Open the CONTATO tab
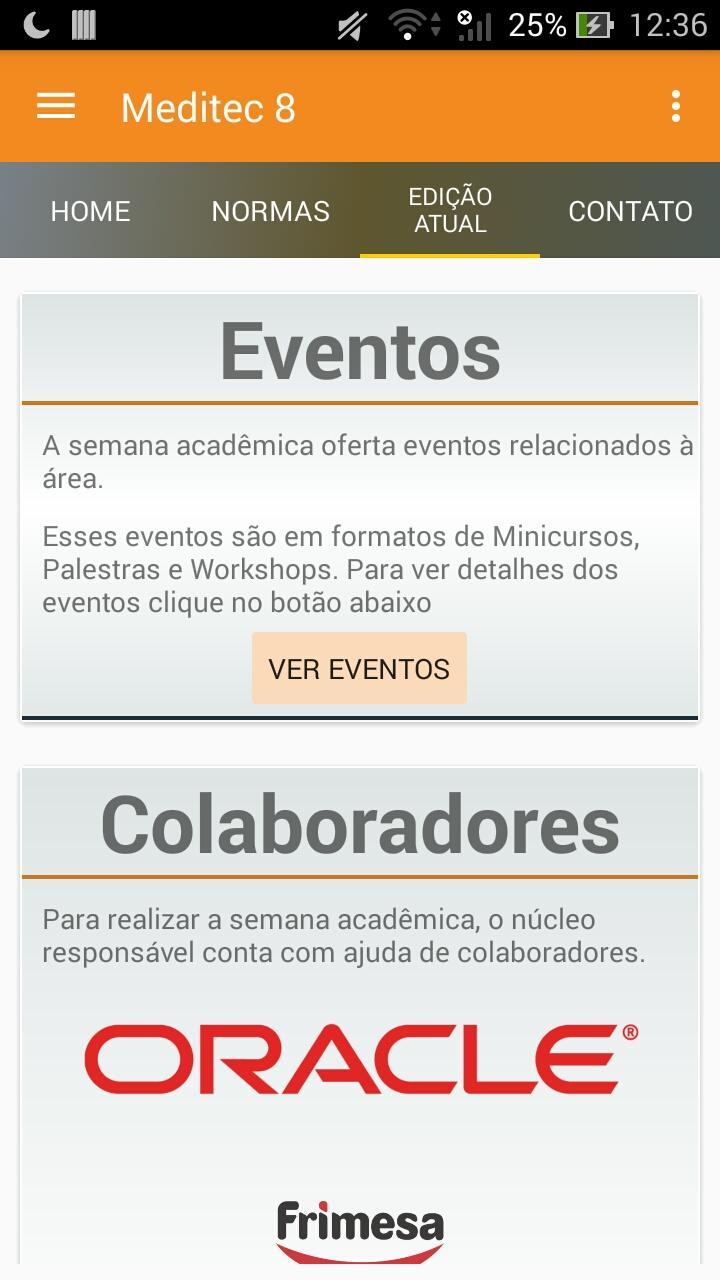Image resolution: width=720 pixels, height=1280 pixels. point(631,211)
